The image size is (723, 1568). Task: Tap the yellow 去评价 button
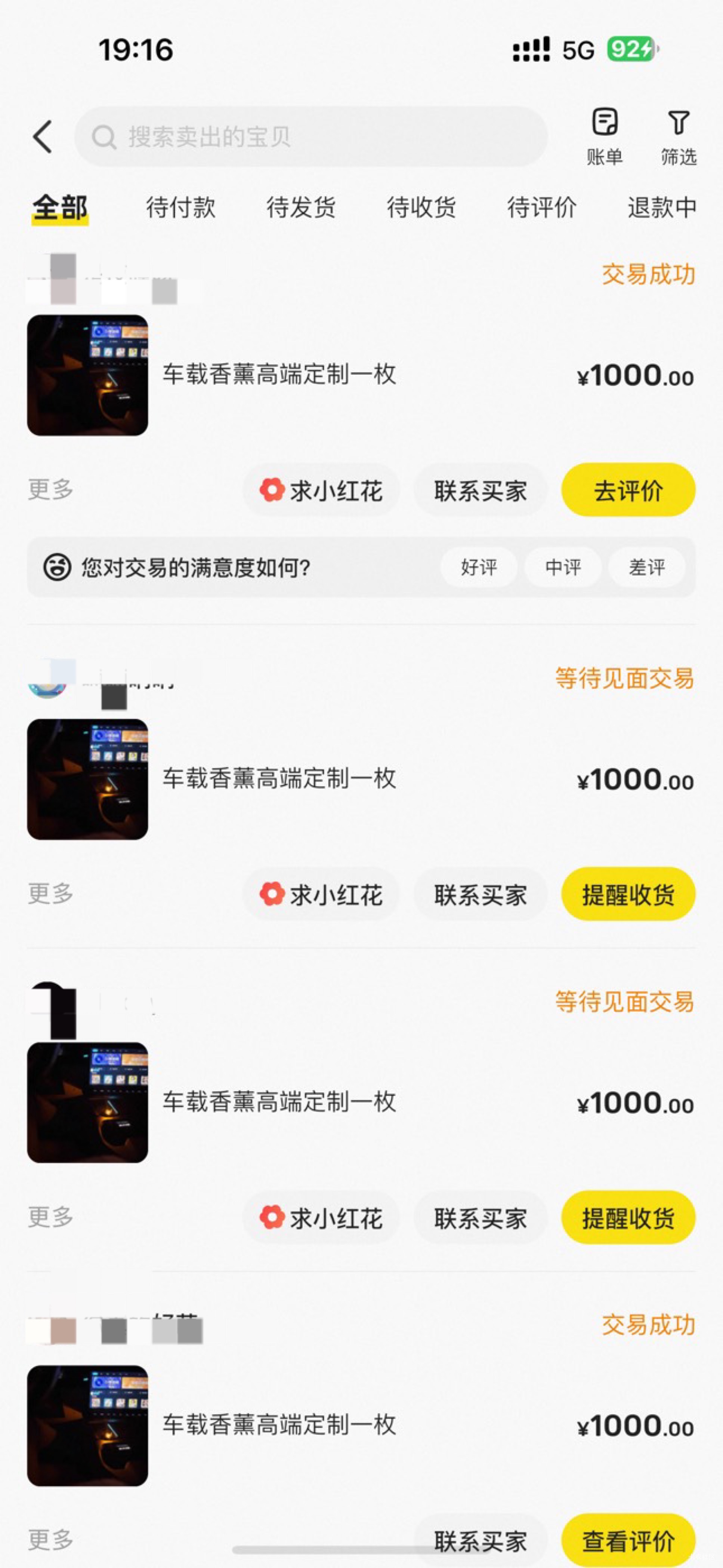click(628, 491)
